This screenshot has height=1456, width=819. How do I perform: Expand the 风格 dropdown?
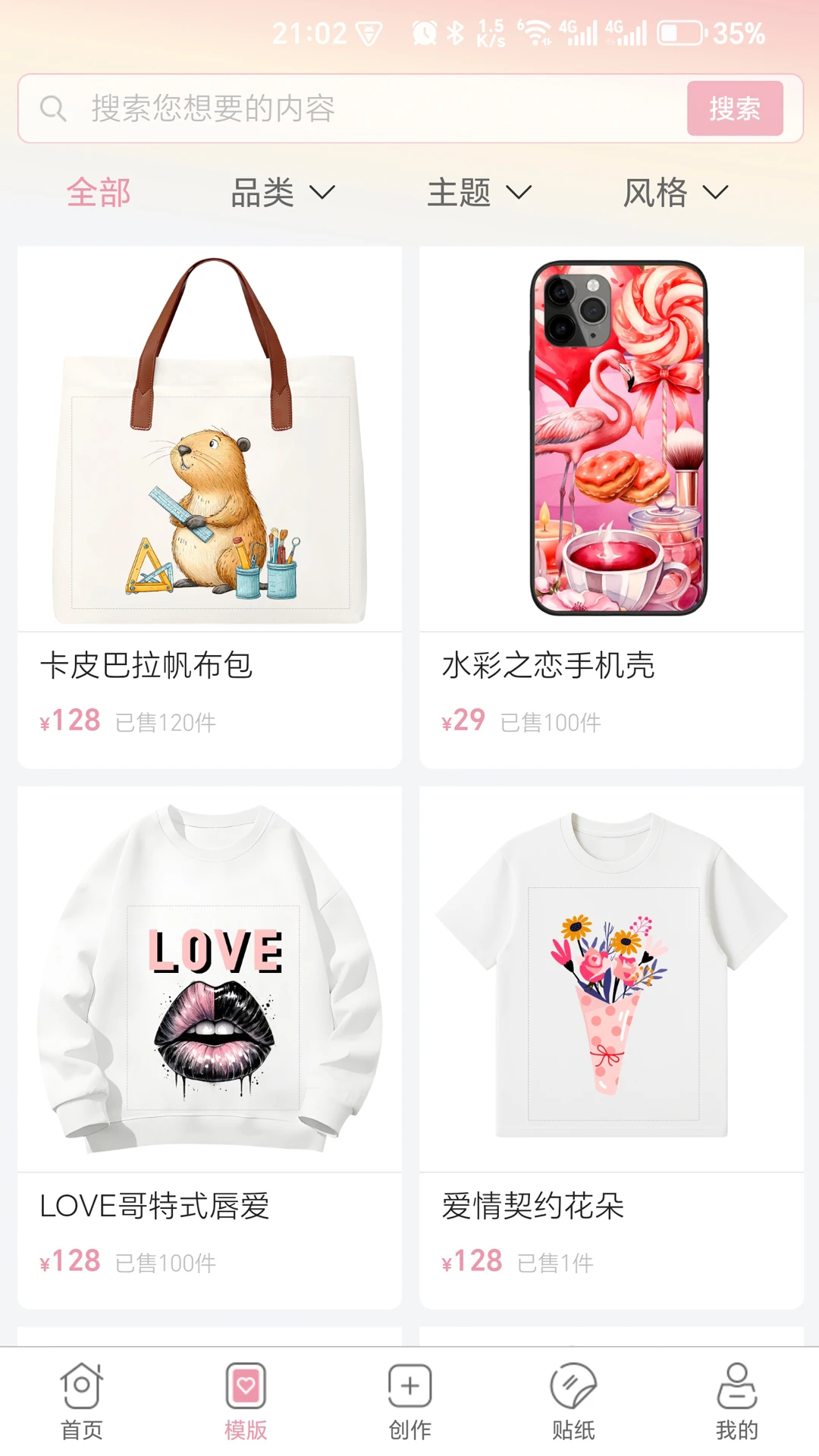[x=676, y=193]
